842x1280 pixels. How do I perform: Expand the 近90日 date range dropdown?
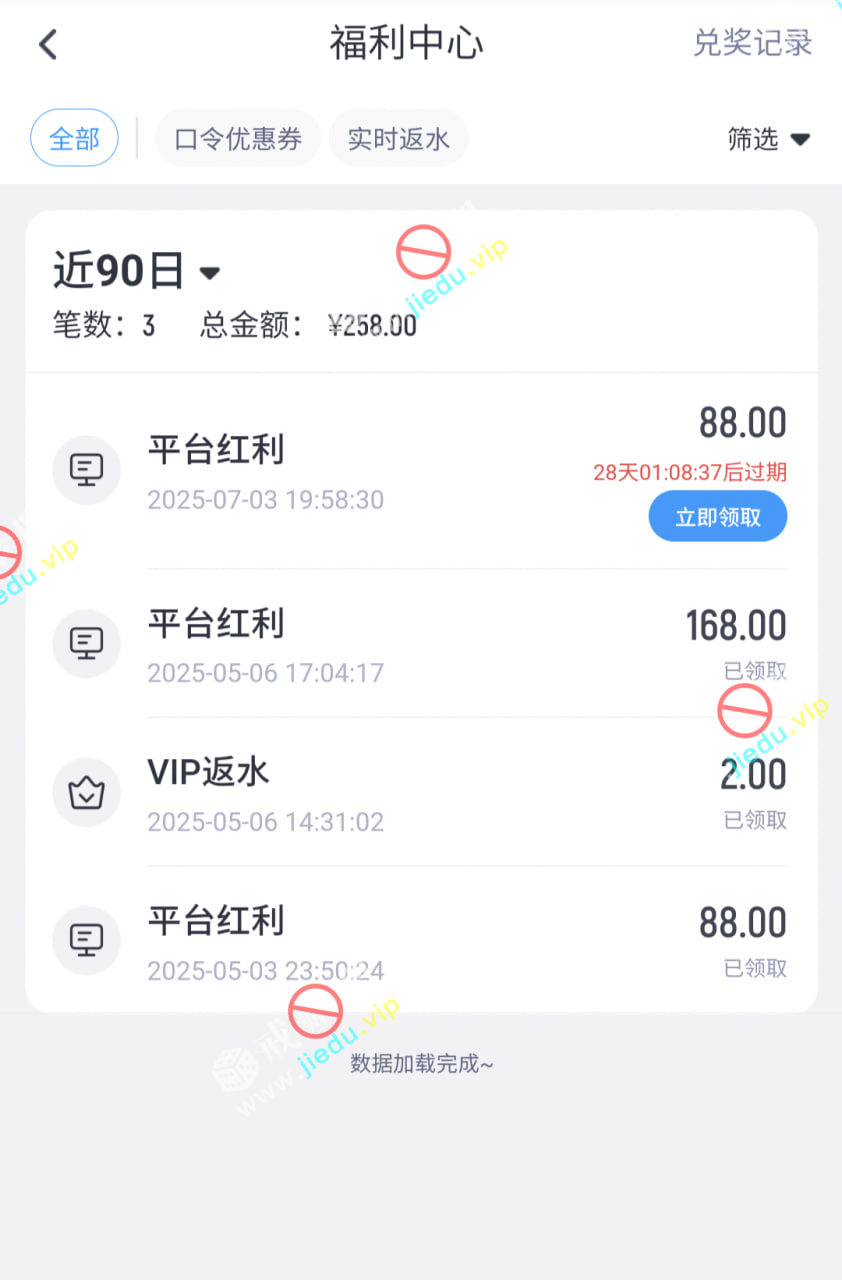click(137, 271)
